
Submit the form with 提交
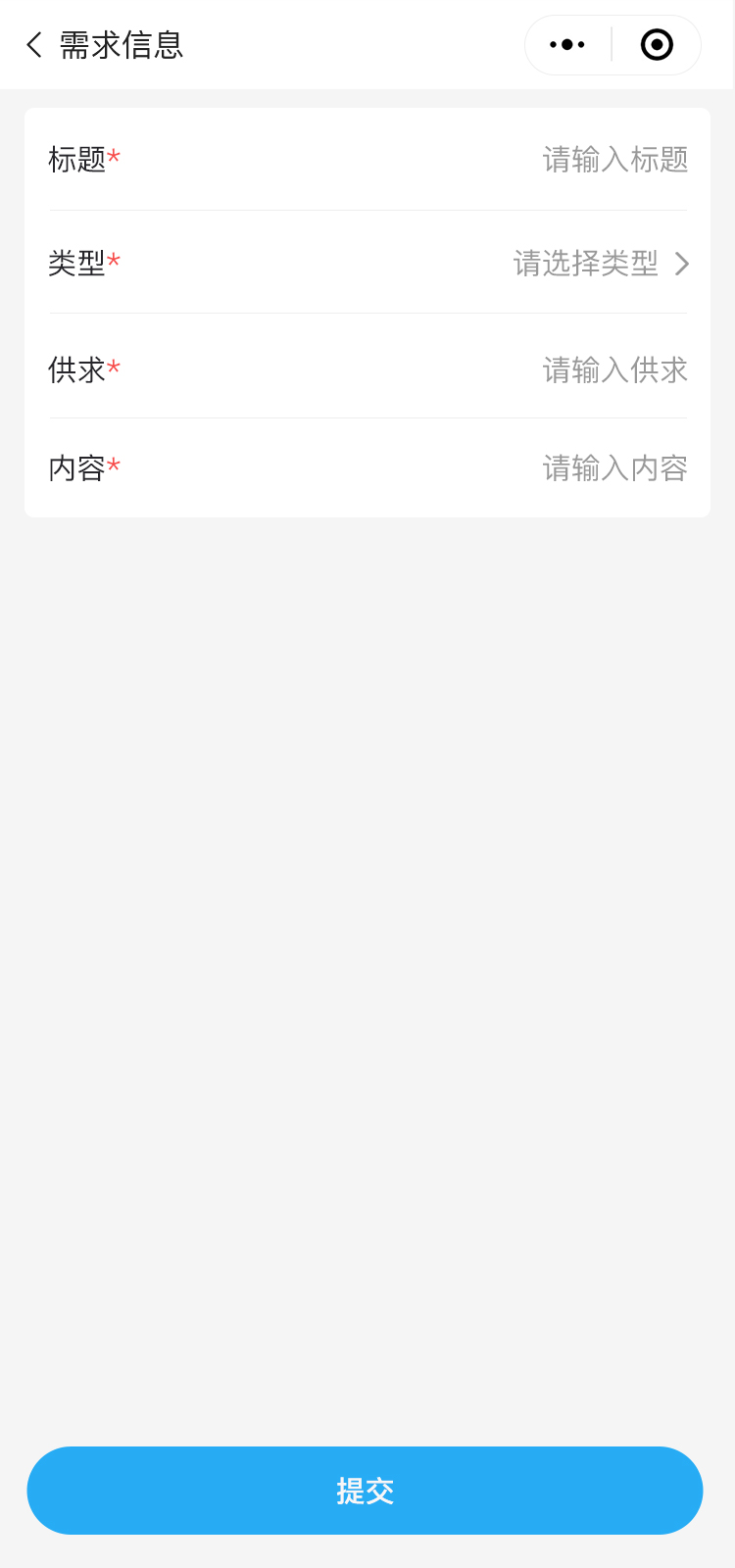pos(365,1491)
